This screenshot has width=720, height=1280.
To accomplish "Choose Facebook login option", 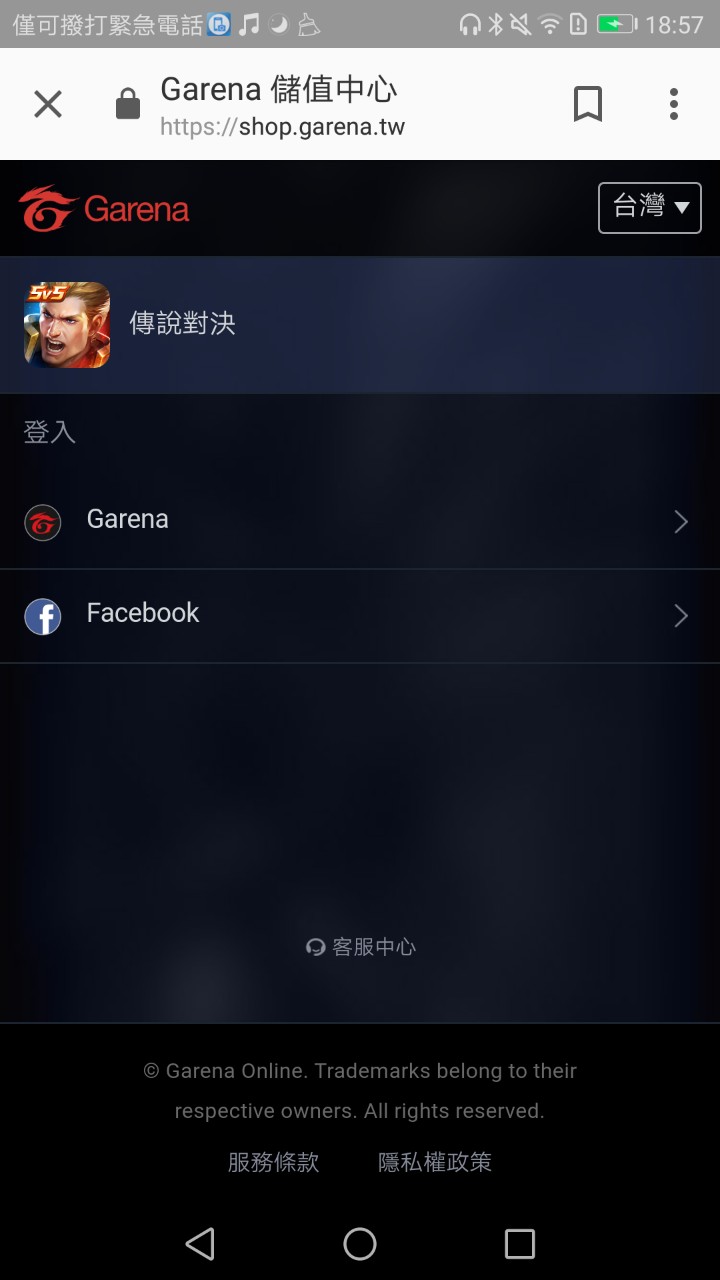I will click(360, 614).
